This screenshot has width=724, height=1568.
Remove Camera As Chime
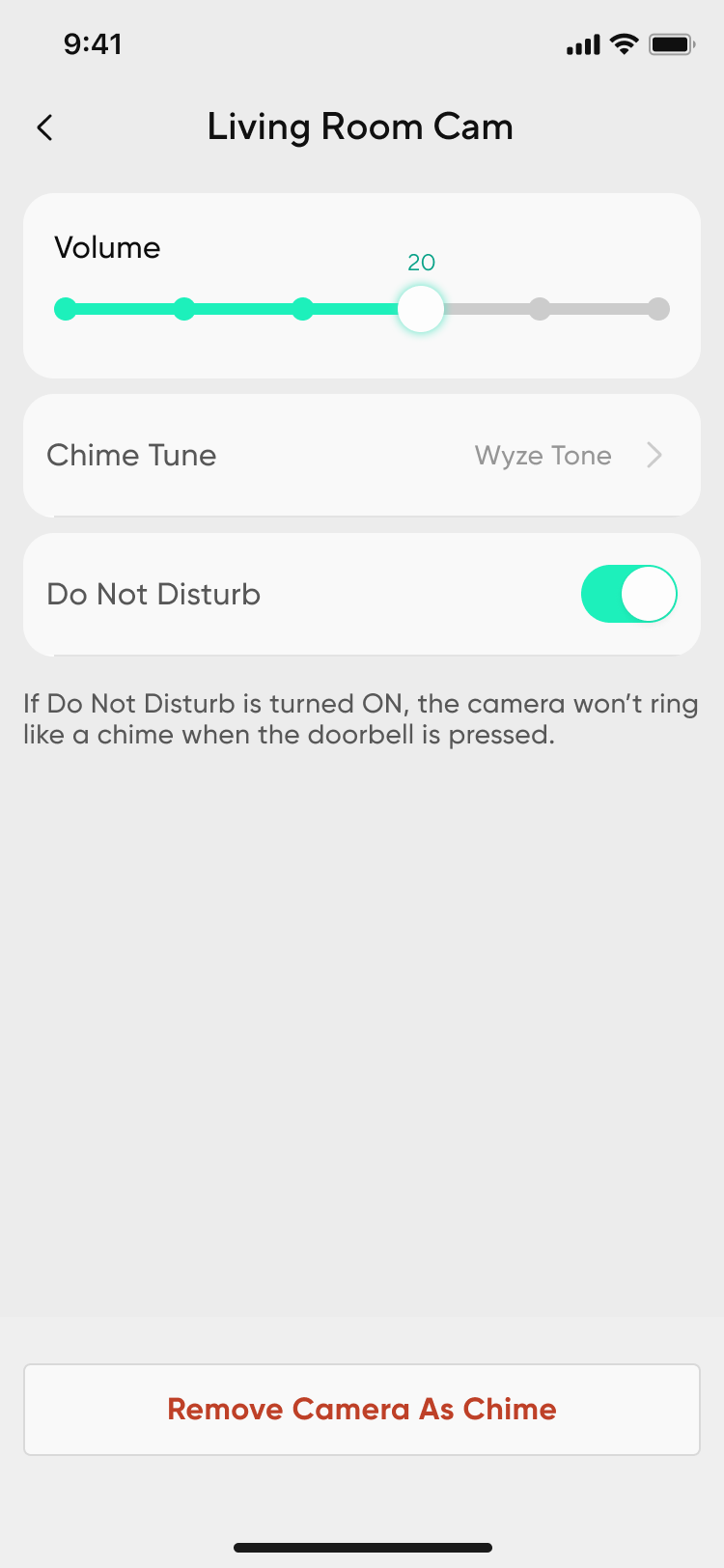361,1409
